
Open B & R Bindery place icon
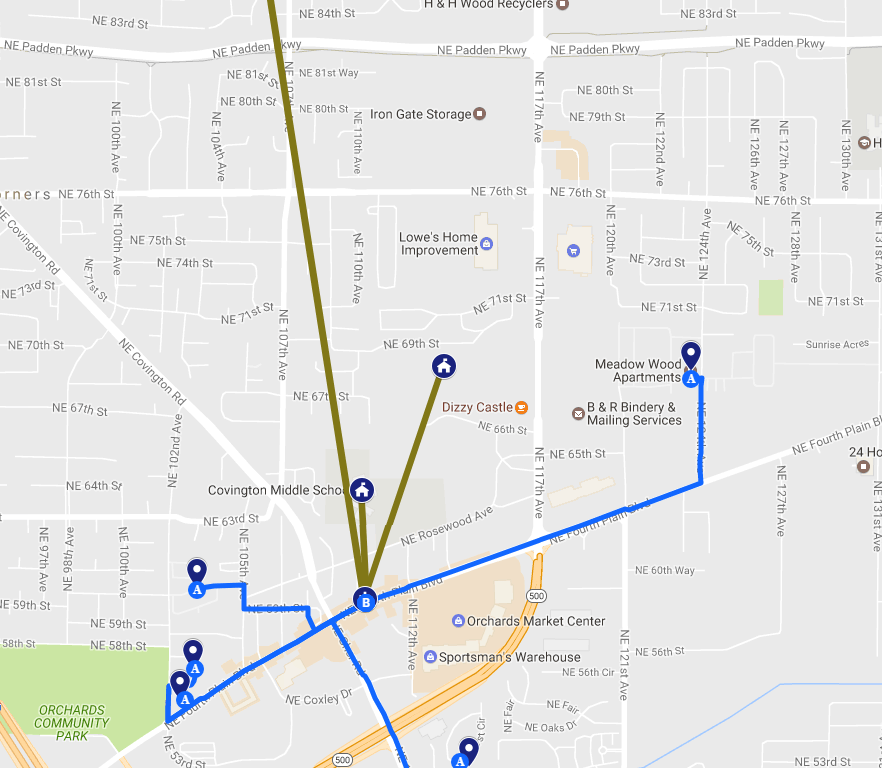click(577, 413)
